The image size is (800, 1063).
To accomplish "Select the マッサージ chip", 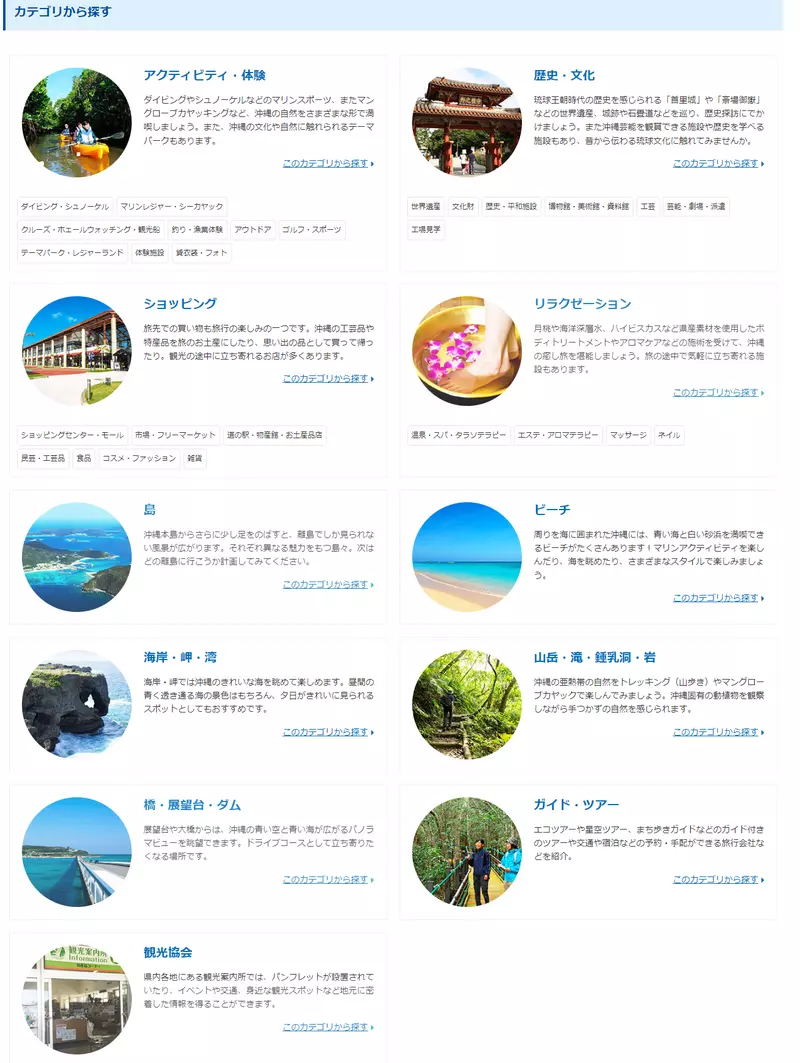I will 629,435.
